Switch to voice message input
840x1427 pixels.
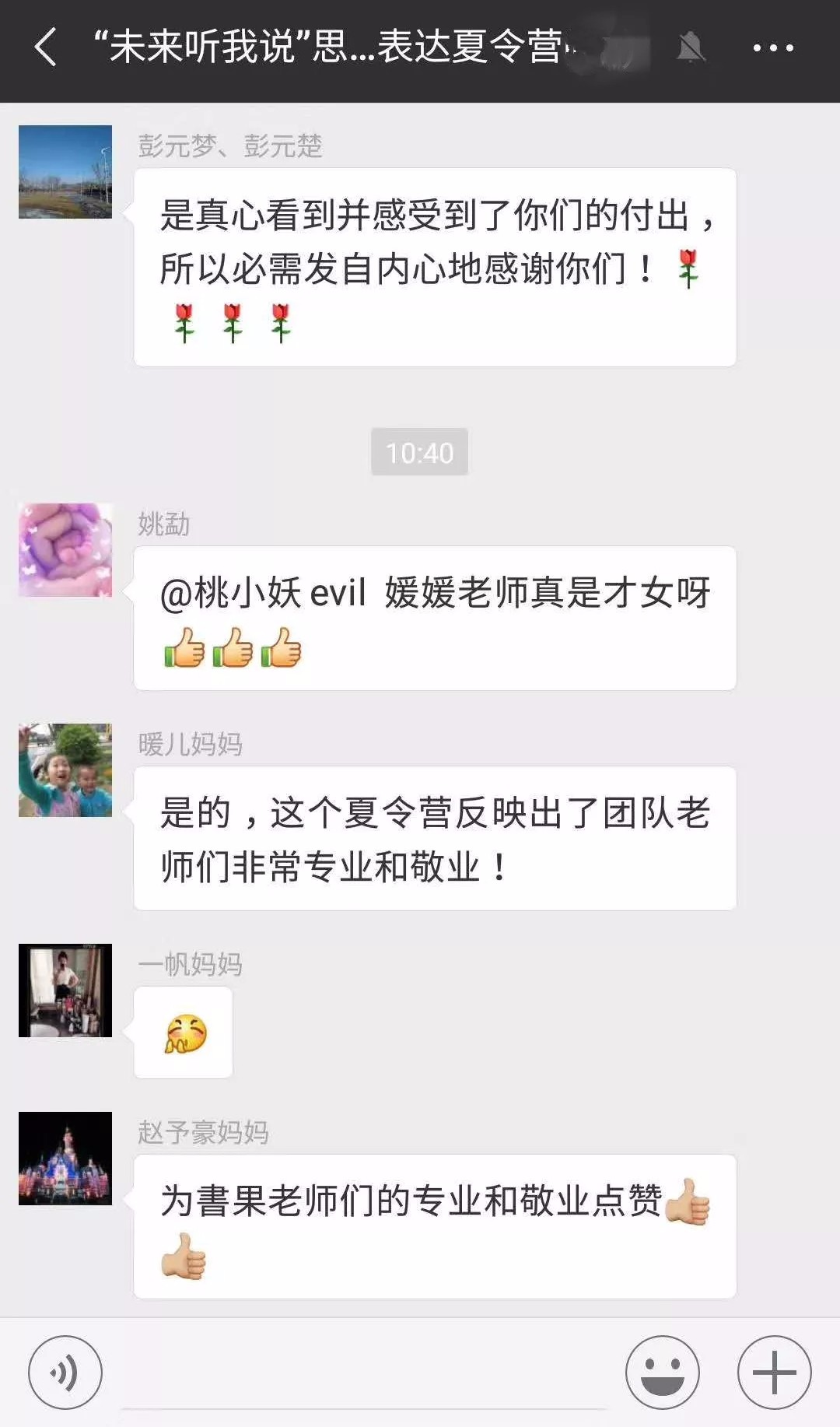tap(65, 1373)
